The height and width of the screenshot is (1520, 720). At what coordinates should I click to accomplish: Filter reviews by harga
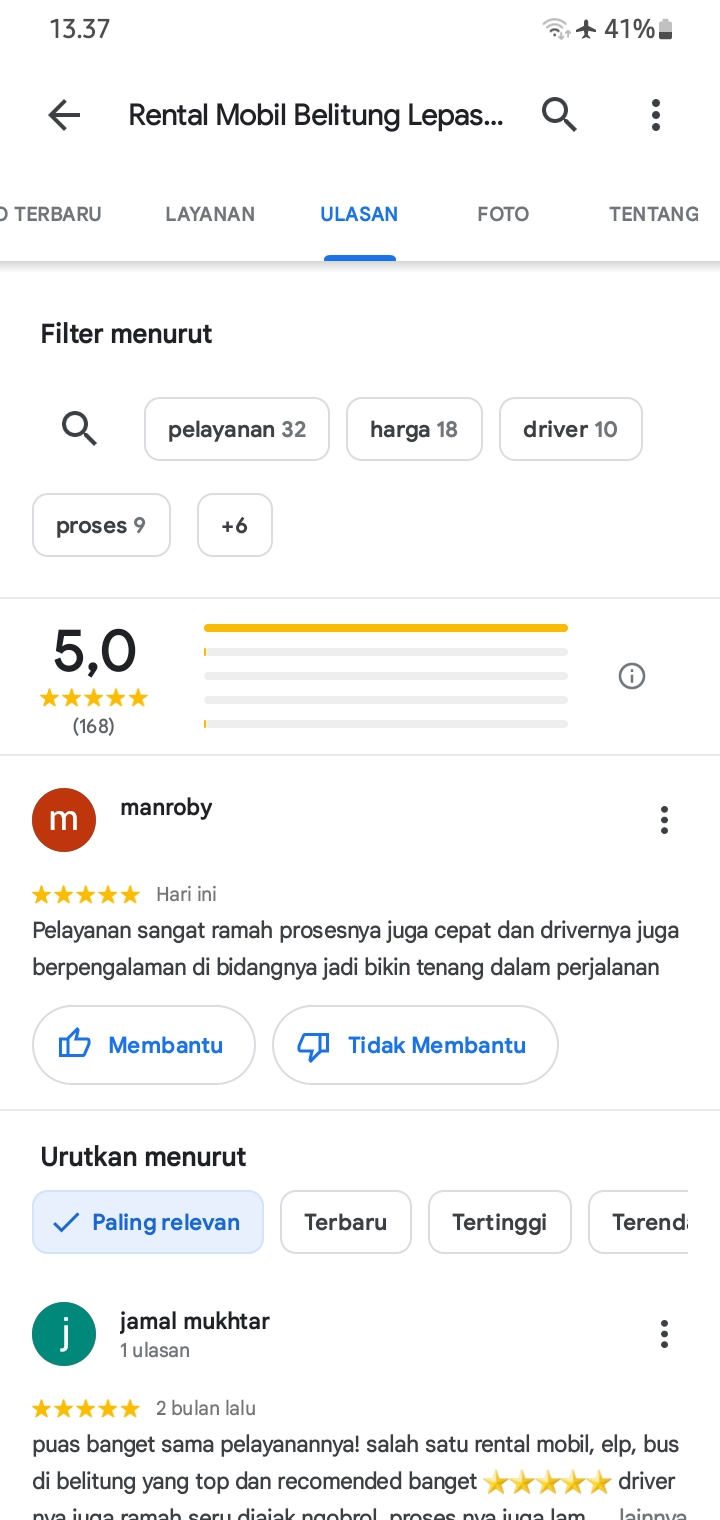[414, 429]
